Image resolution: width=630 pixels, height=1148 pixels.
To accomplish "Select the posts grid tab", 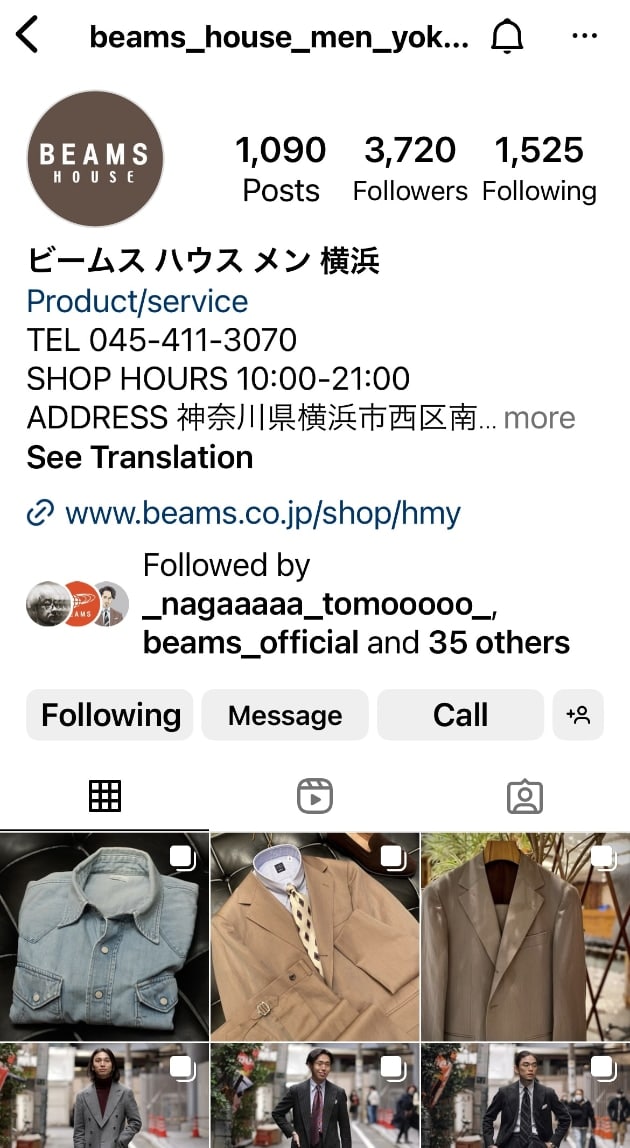I will click(105, 796).
